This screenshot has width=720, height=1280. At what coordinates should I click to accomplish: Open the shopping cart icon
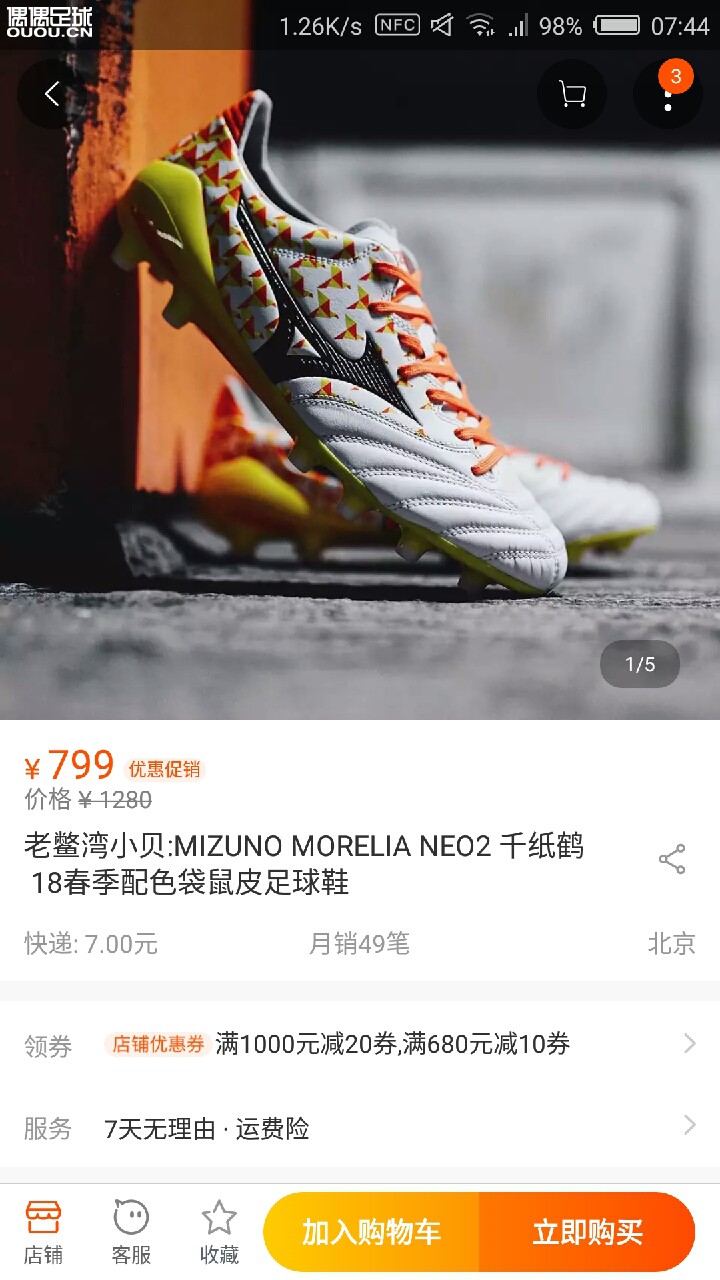click(x=572, y=95)
